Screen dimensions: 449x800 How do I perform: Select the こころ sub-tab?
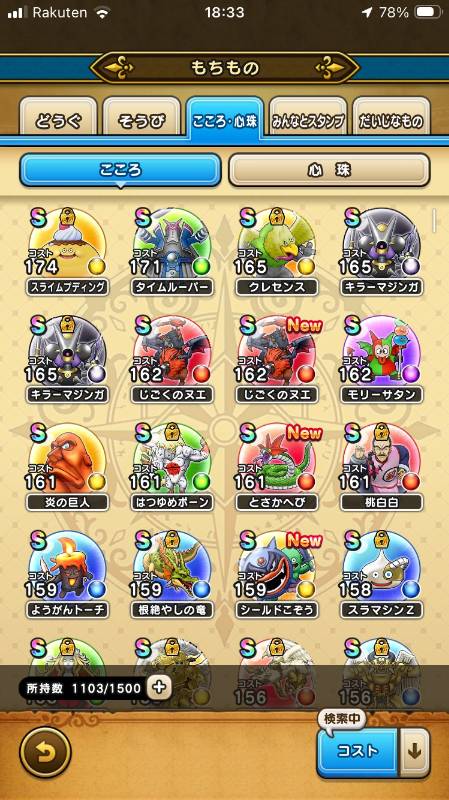coord(120,170)
